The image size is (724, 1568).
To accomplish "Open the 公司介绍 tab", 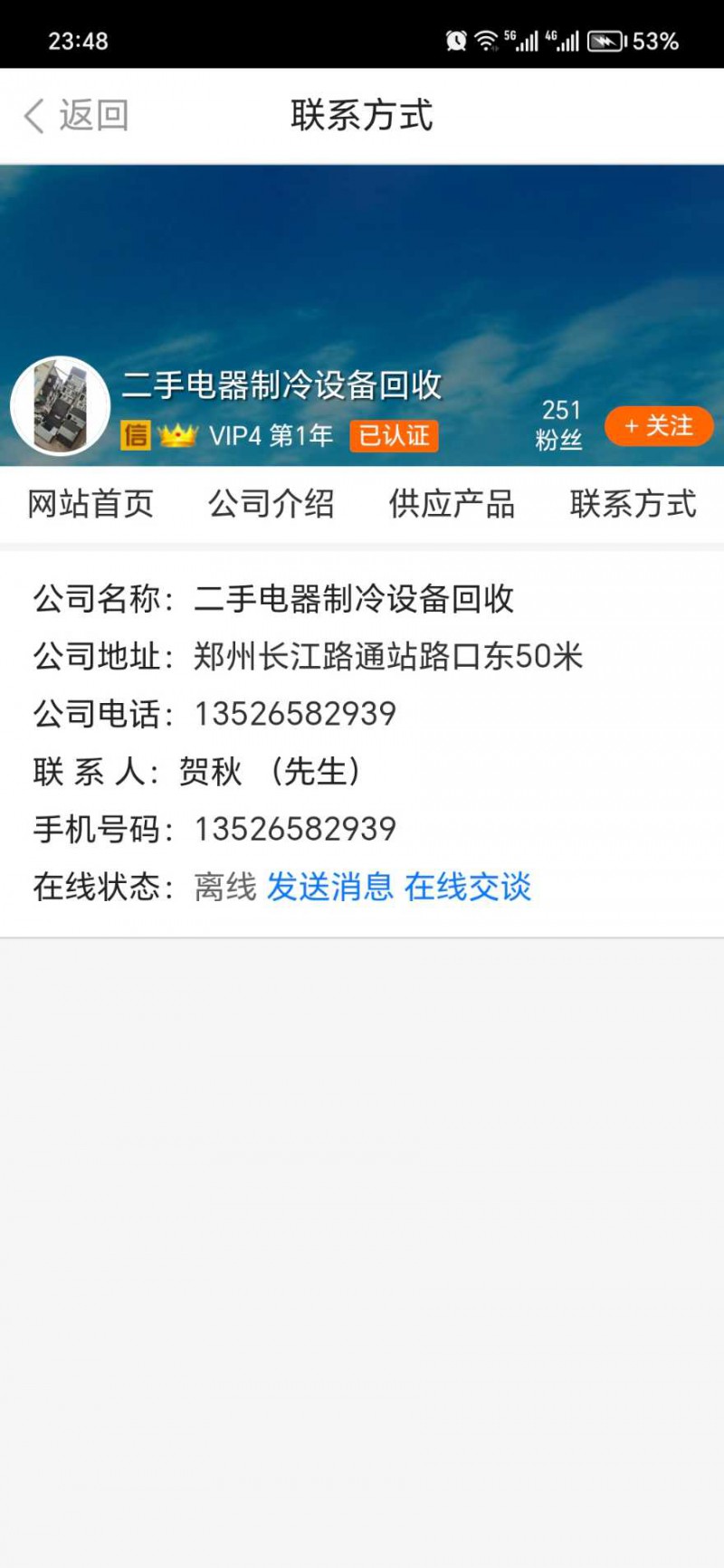I will [x=271, y=504].
